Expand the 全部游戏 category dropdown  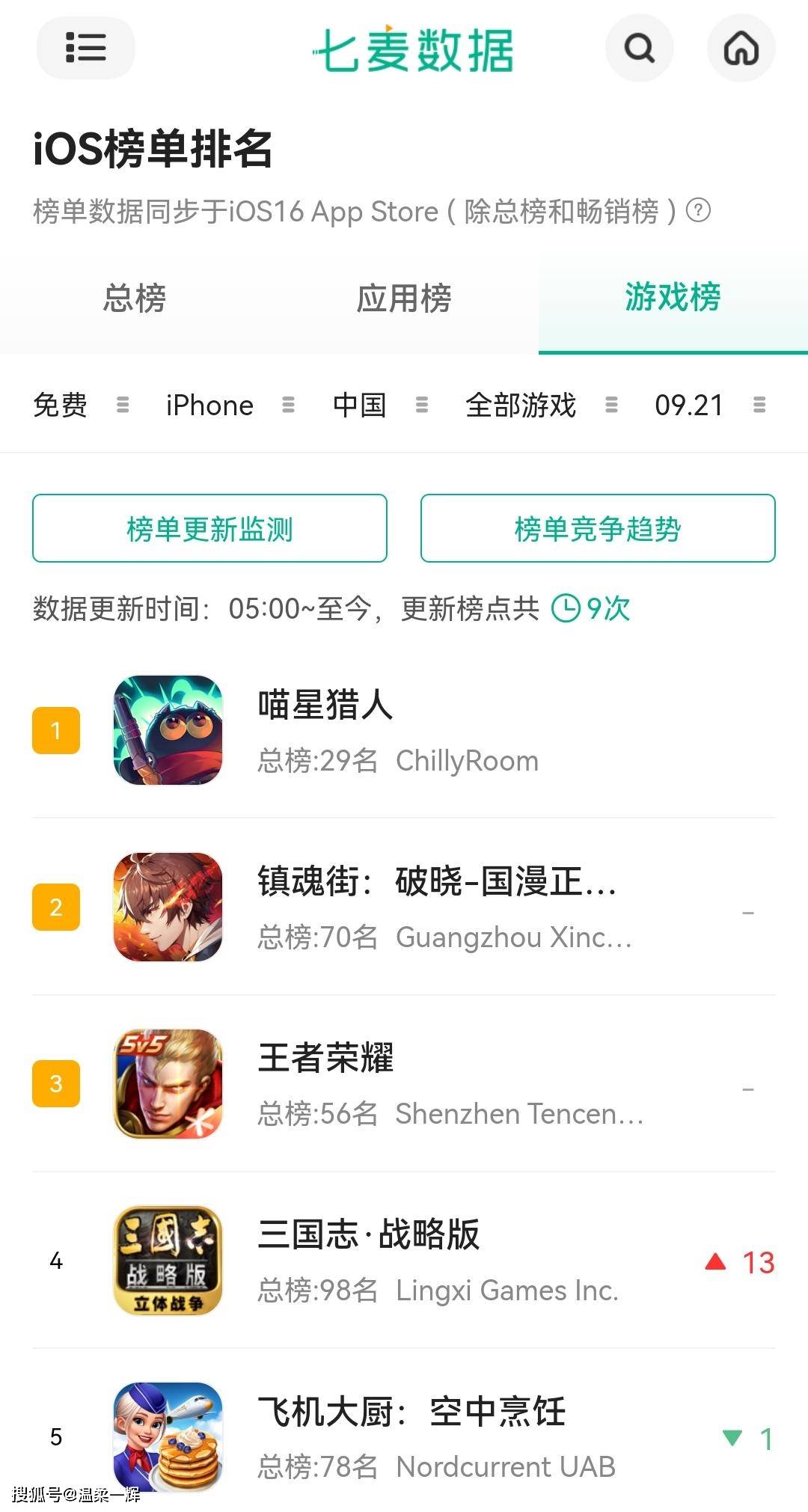click(x=540, y=405)
